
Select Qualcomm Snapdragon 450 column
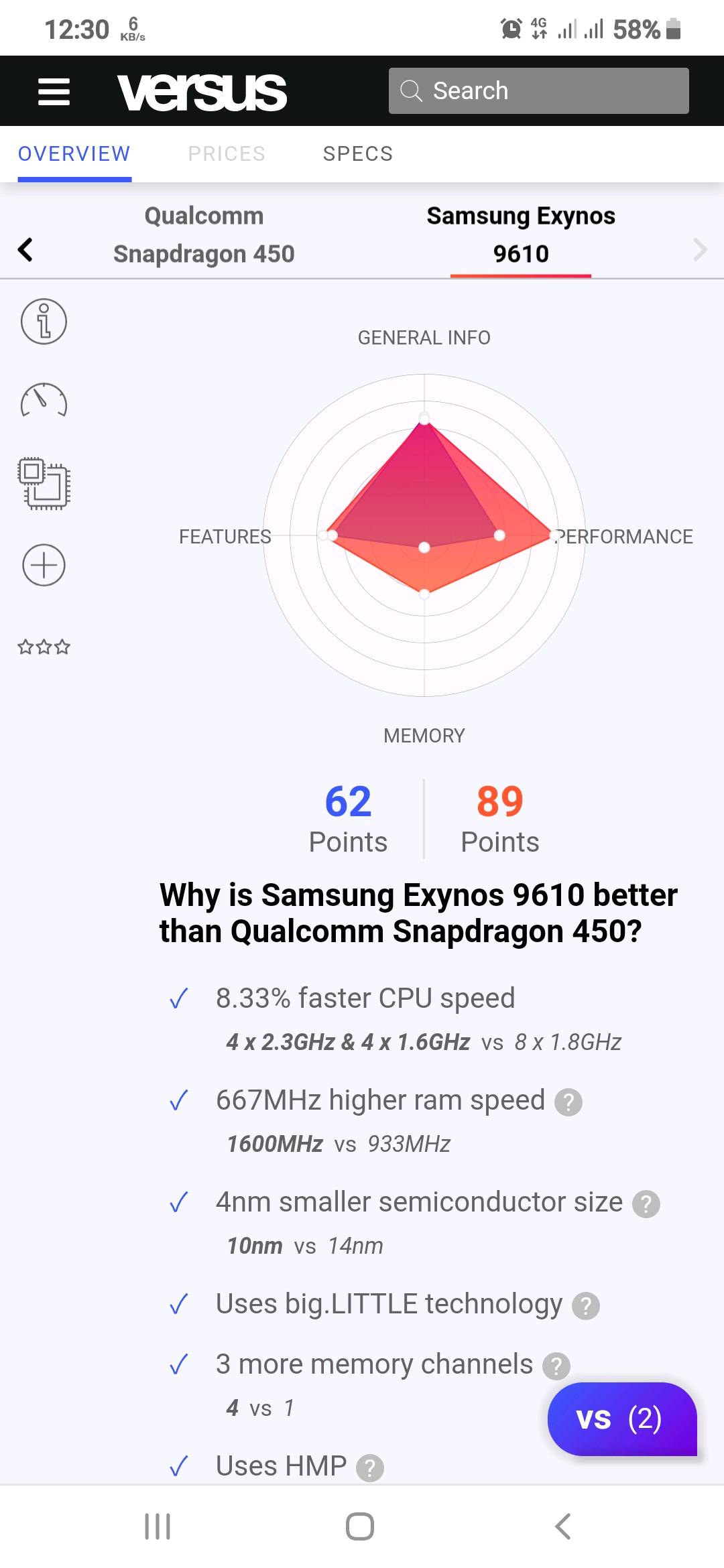204,235
